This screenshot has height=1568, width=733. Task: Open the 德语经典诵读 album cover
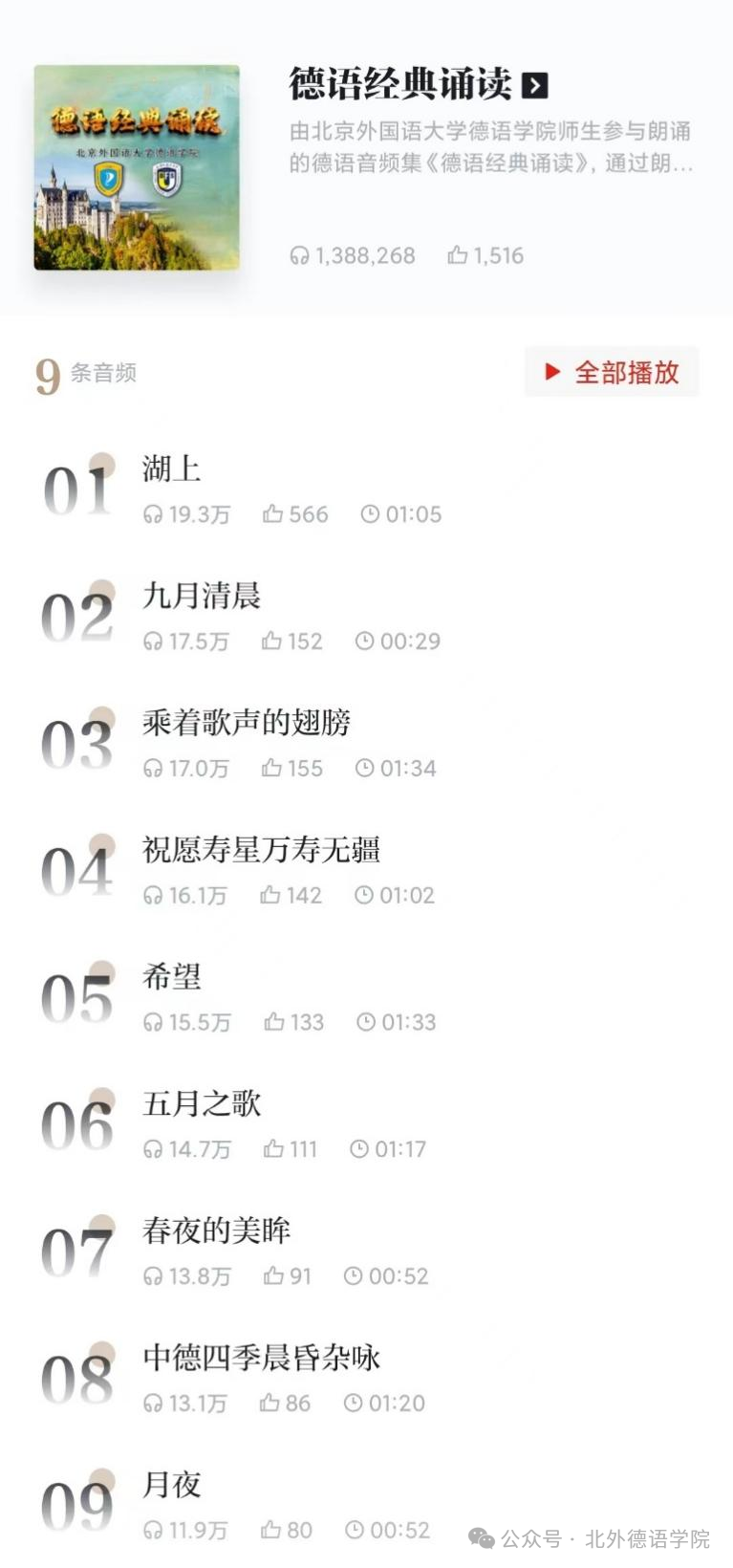click(x=137, y=167)
